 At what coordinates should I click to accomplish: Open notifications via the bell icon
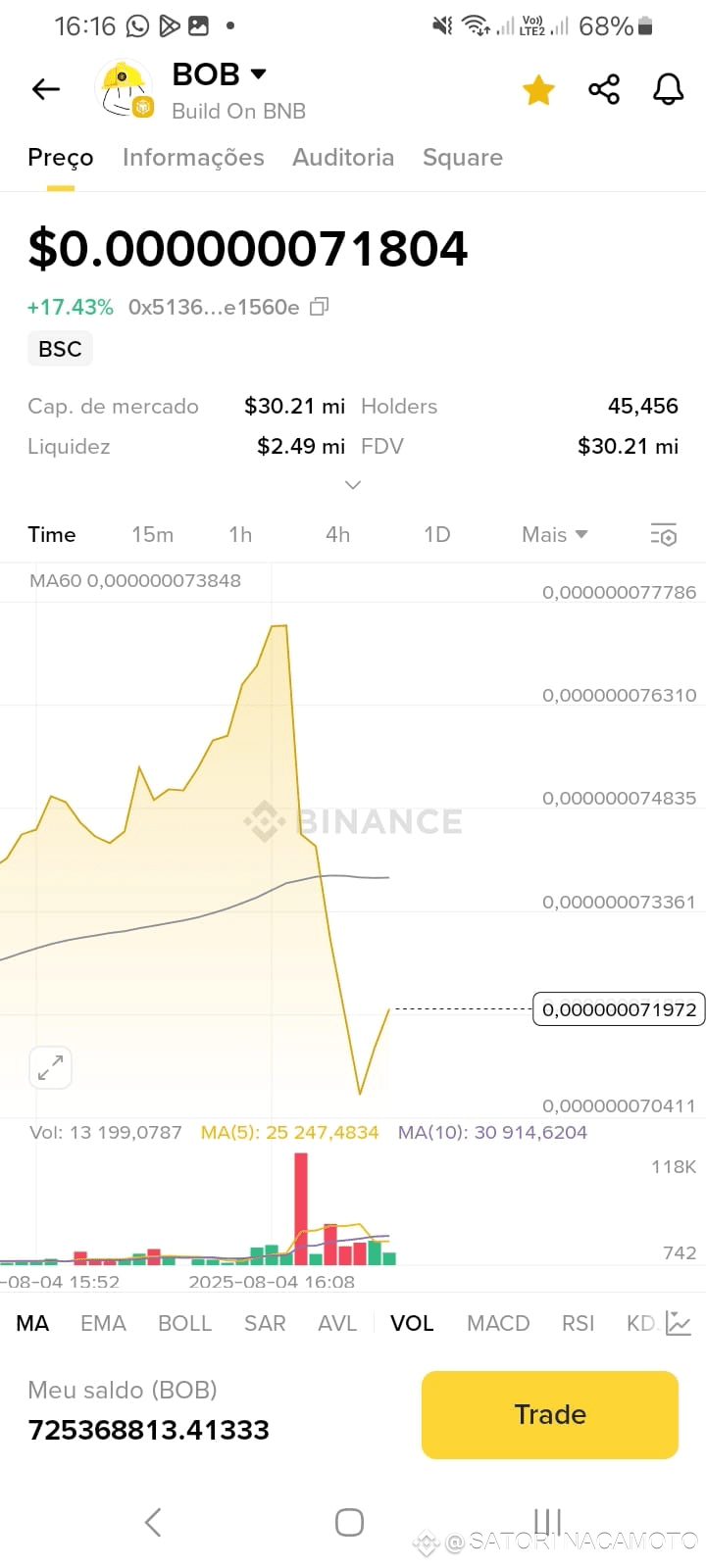668,89
